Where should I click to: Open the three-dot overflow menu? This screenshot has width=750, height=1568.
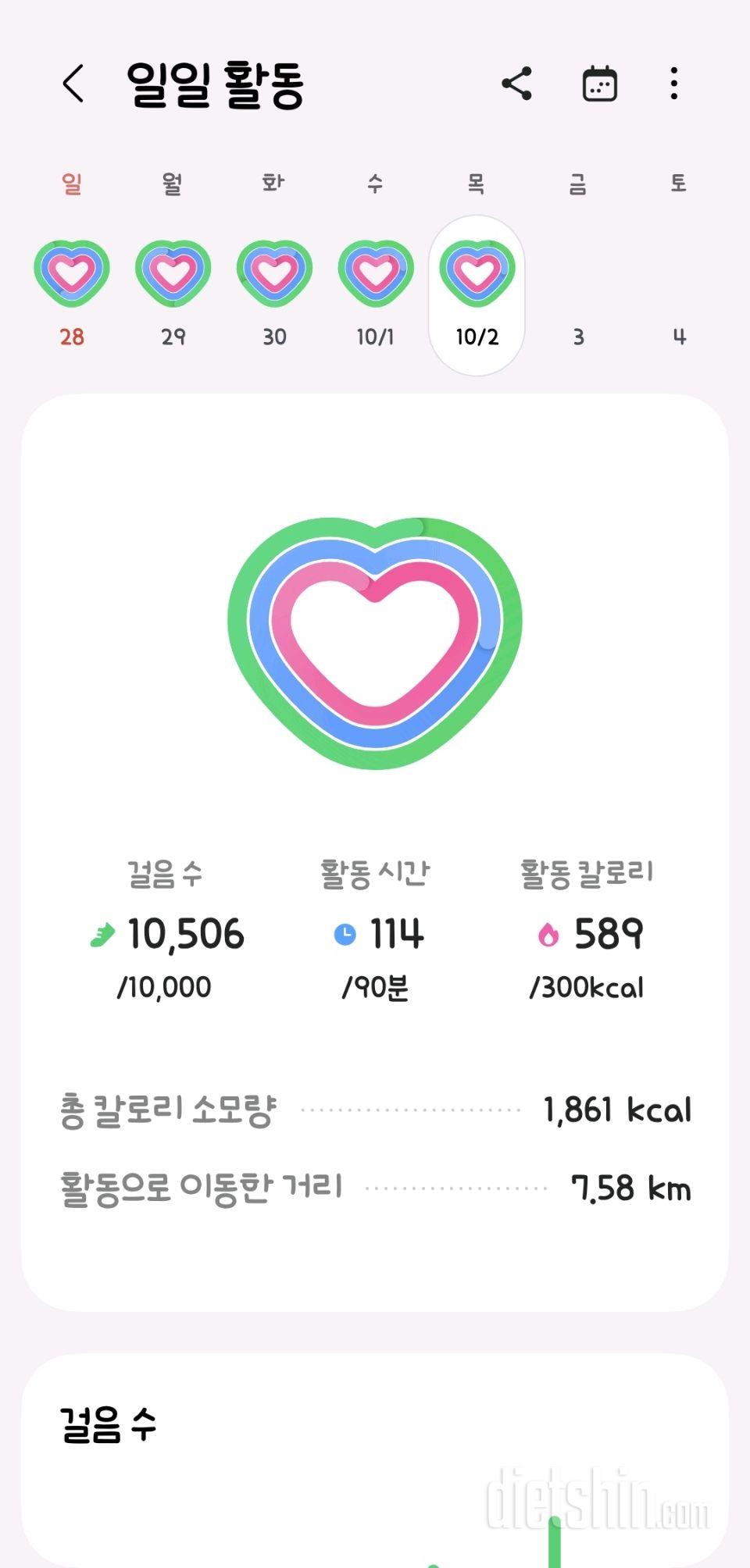(673, 84)
